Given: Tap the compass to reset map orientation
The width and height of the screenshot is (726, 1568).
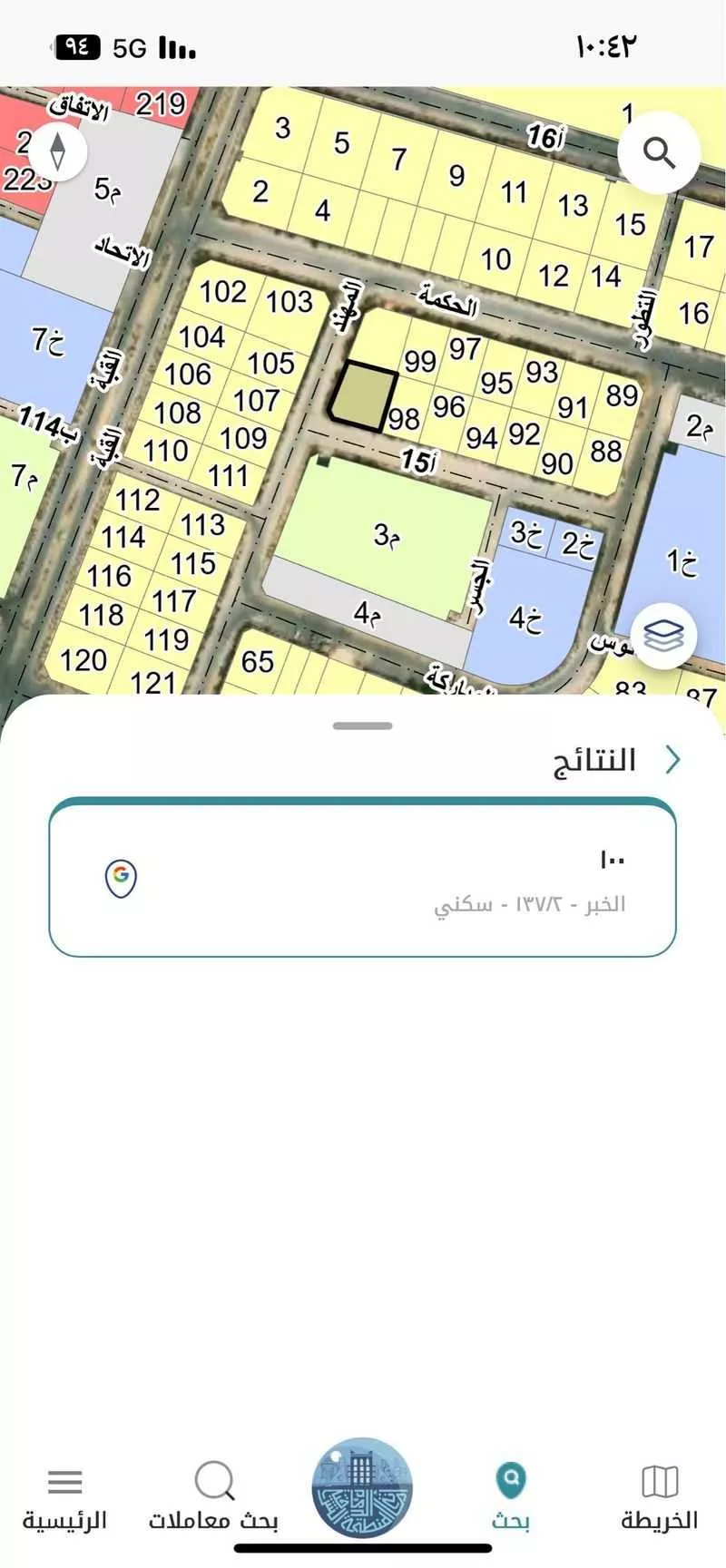Looking at the screenshot, I should click(x=58, y=151).
